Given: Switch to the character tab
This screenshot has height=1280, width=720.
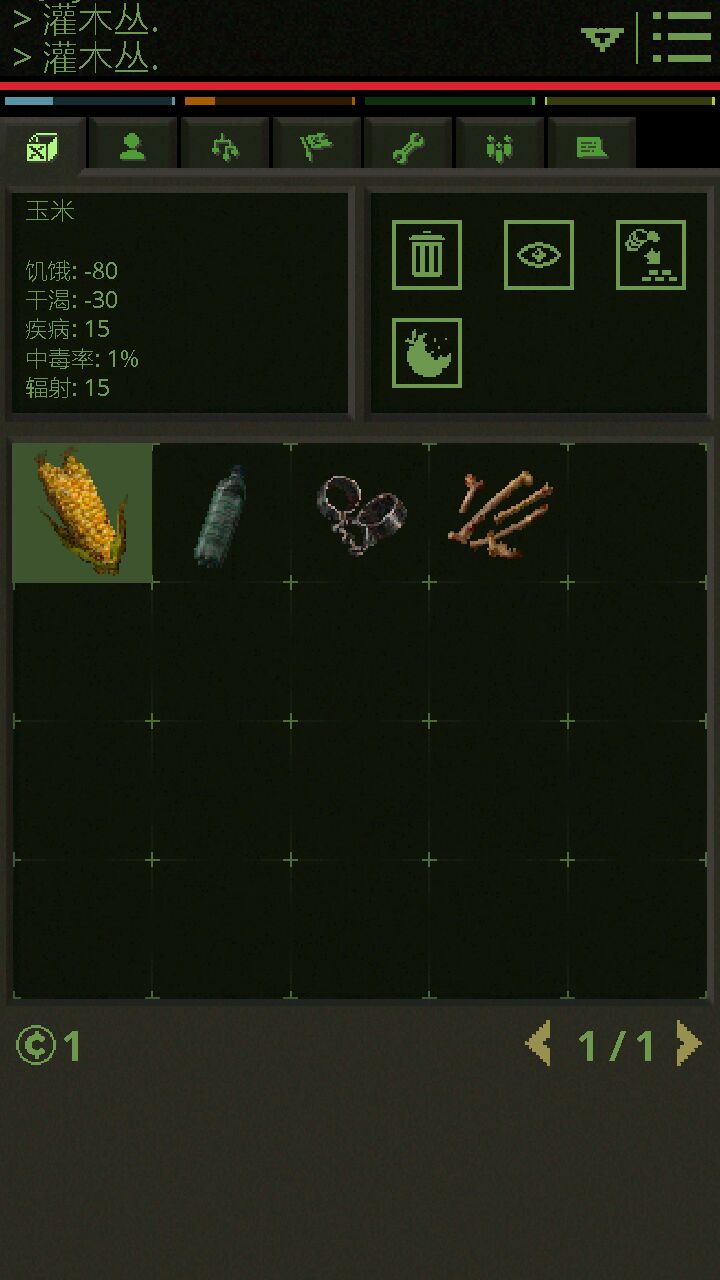Looking at the screenshot, I should pos(132,146).
